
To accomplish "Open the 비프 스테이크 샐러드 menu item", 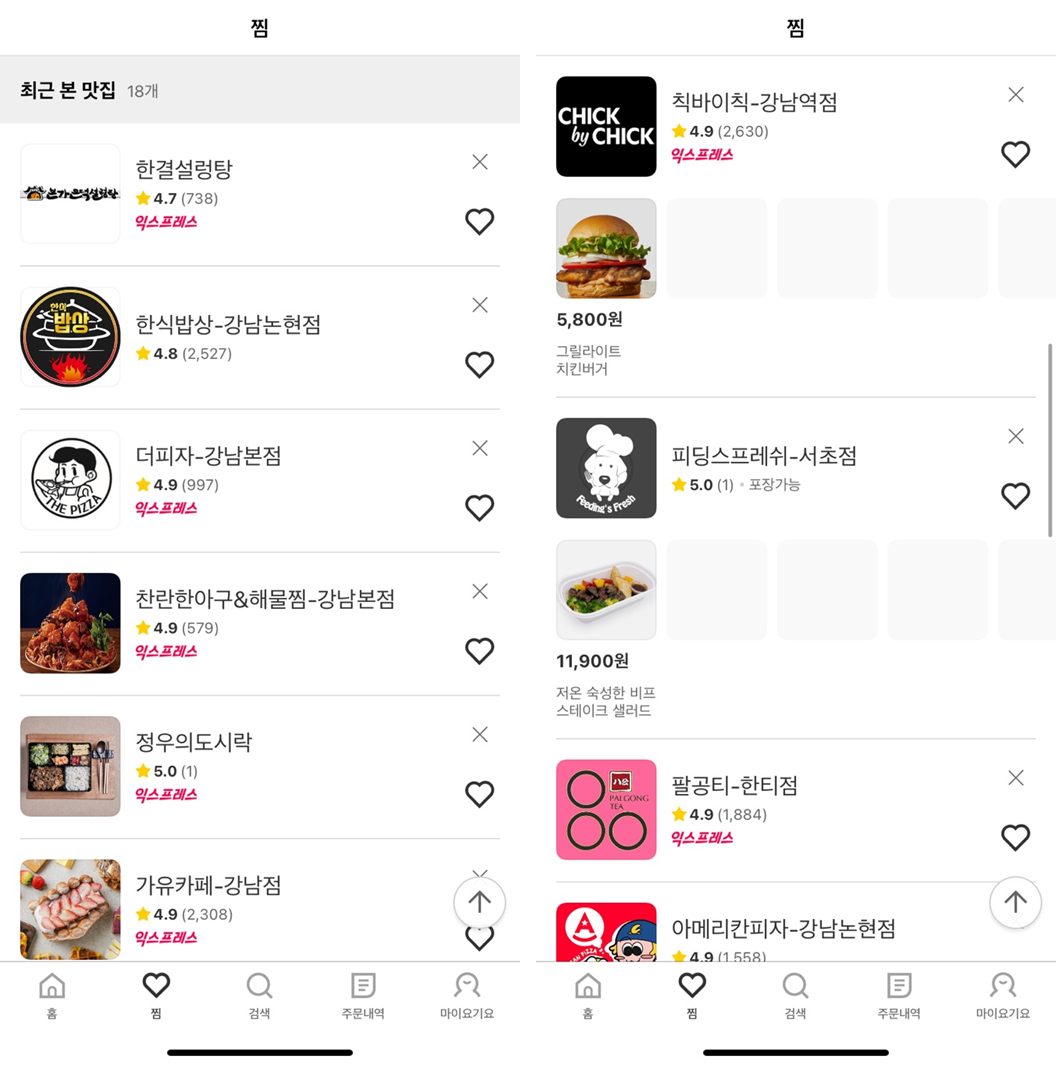I will pos(606,591).
